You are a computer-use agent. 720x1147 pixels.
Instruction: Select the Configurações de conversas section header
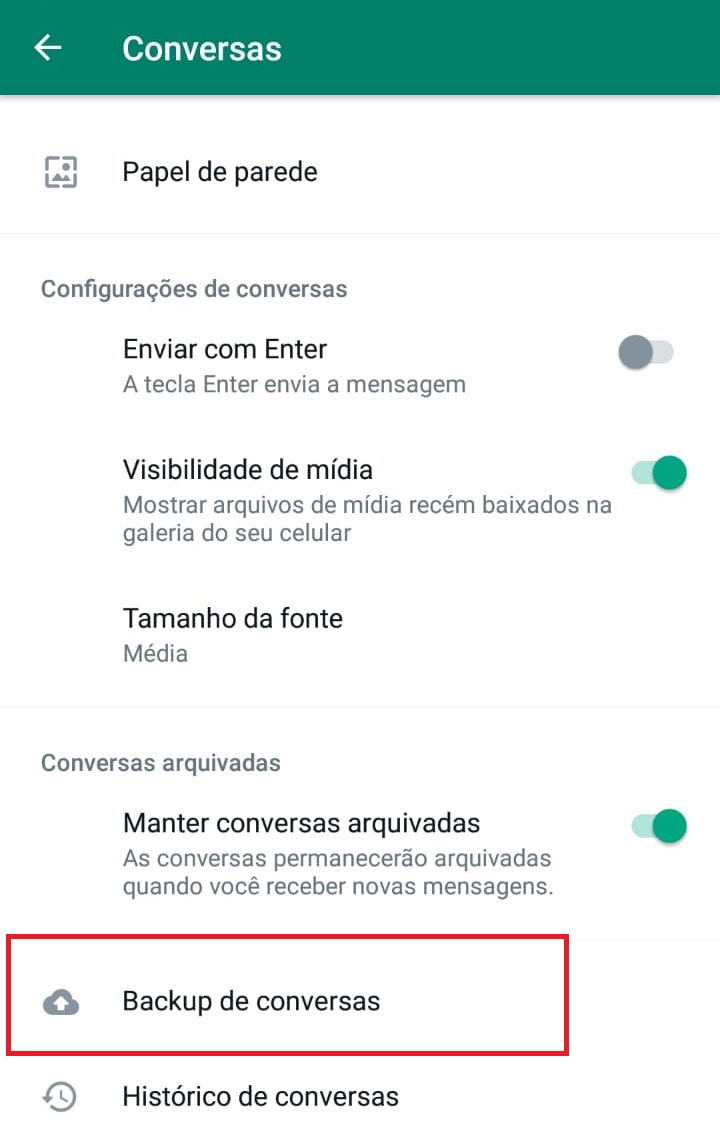pyautogui.click(x=193, y=289)
